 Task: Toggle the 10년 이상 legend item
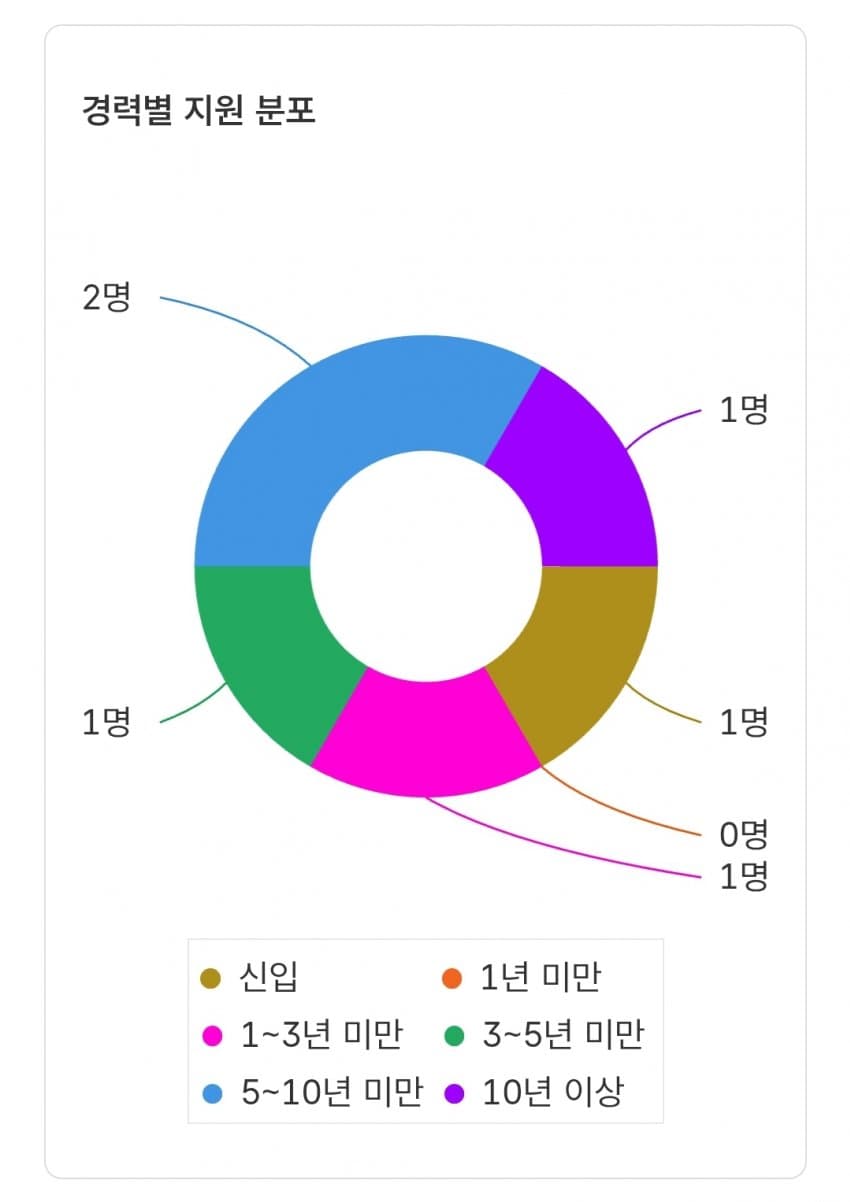pyautogui.click(x=533, y=1092)
